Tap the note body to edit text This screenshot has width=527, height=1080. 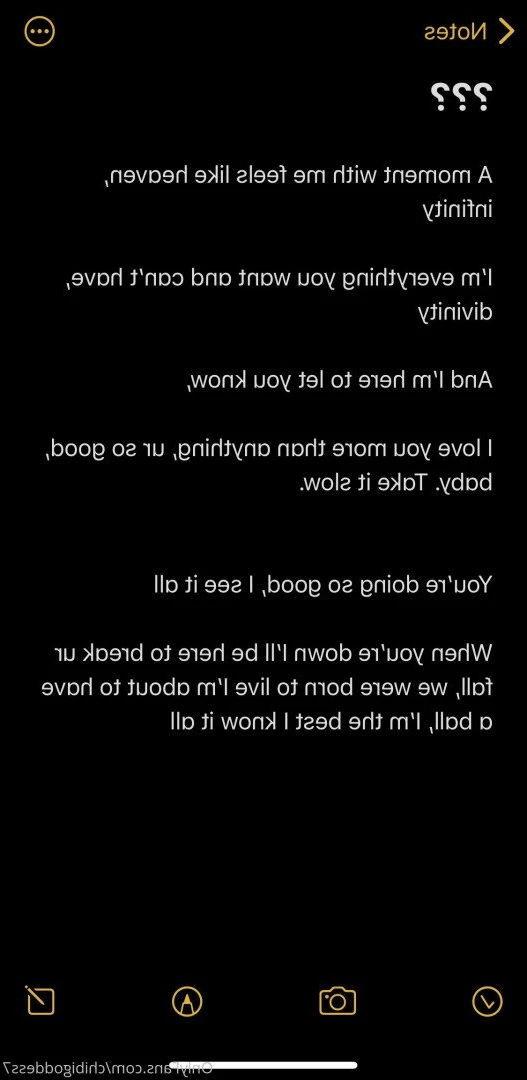(x=267, y=448)
